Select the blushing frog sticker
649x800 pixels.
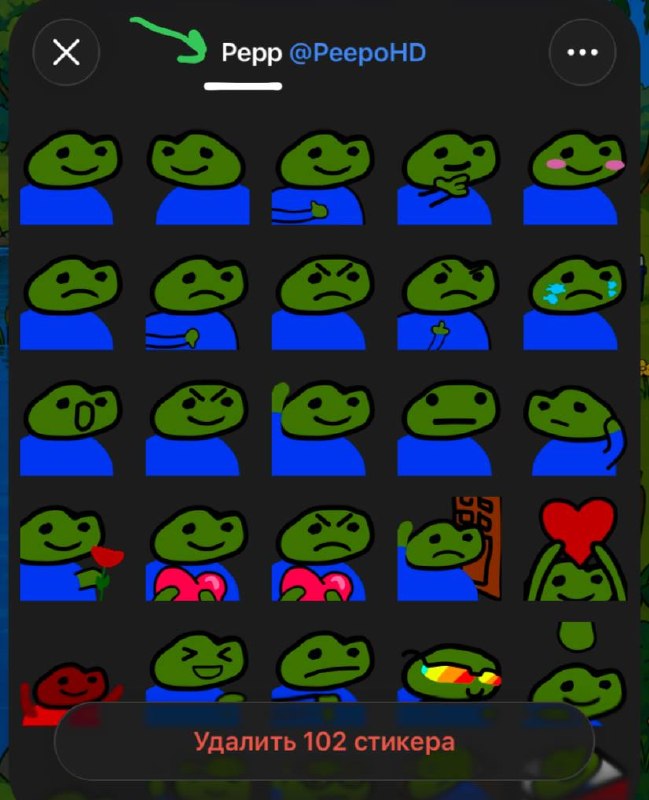(573, 177)
